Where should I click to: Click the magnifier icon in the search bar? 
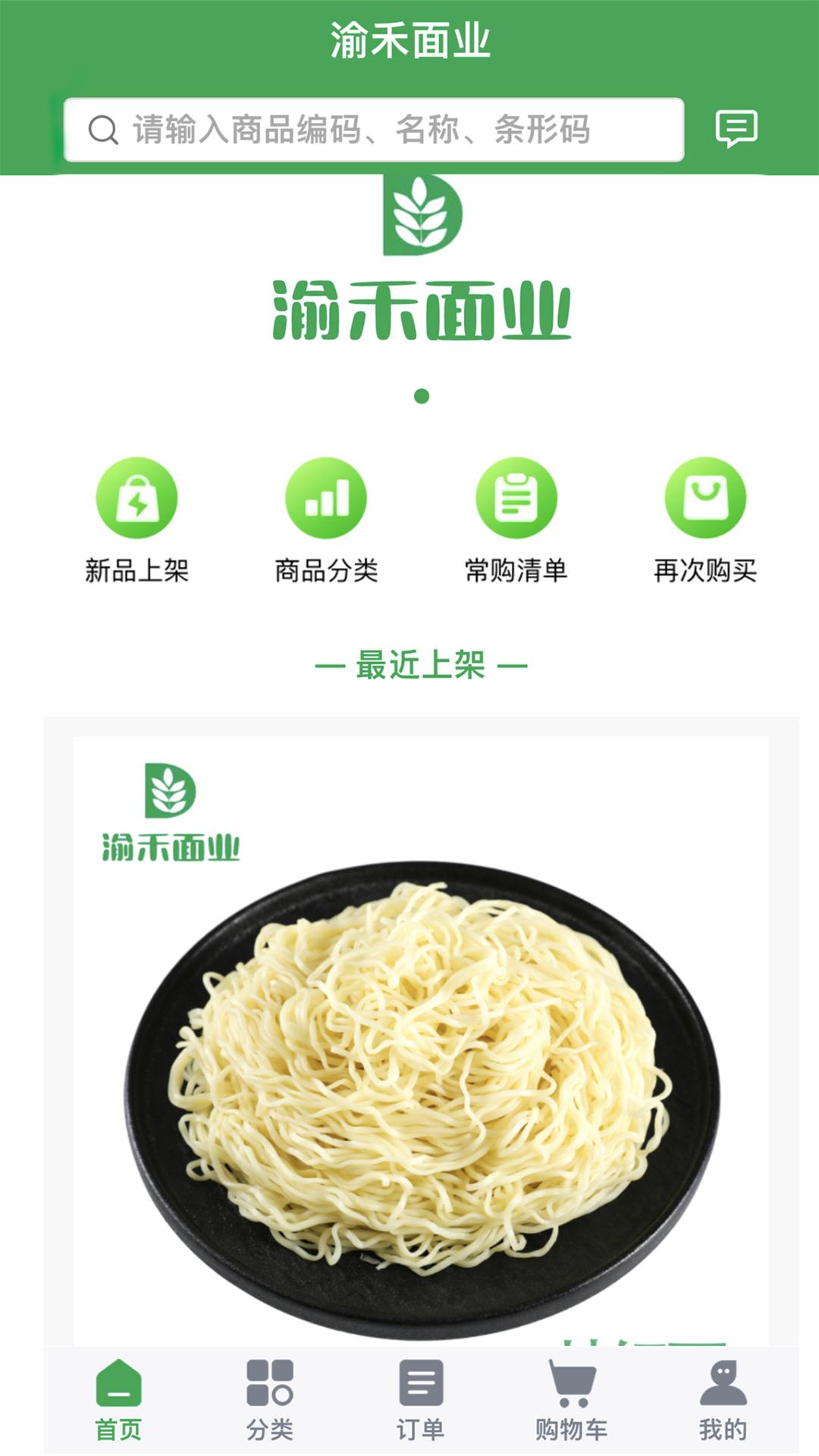pos(102,129)
